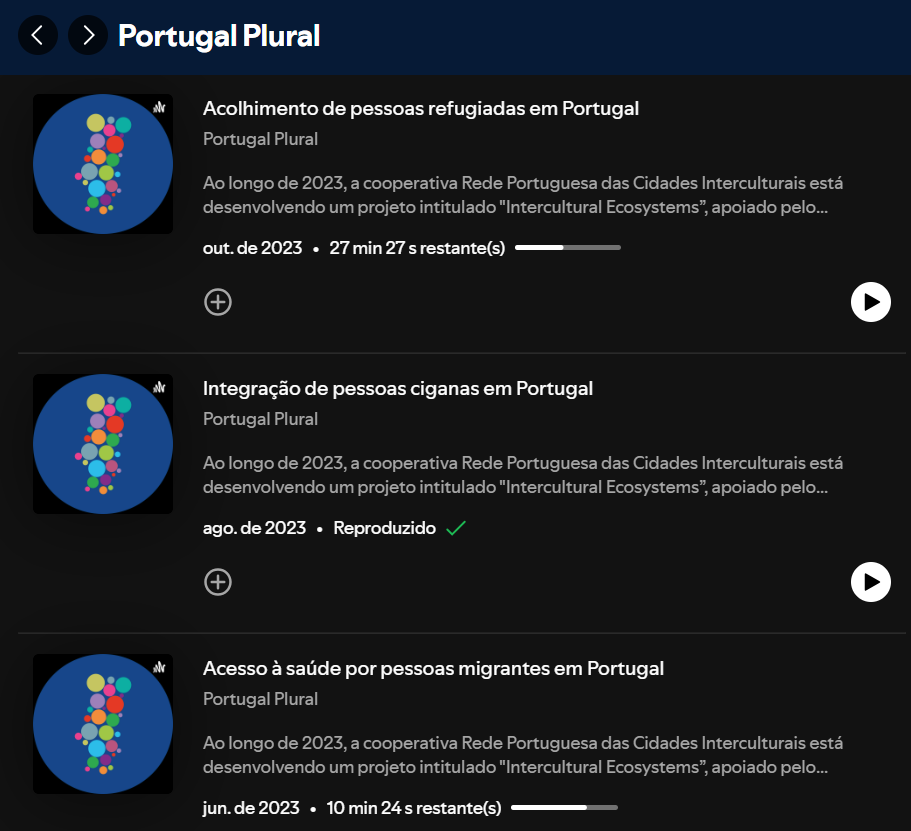Viewport: 911px width, 831px height.
Task: Play the Integração de pessoas ciganas episode
Action: point(870,582)
